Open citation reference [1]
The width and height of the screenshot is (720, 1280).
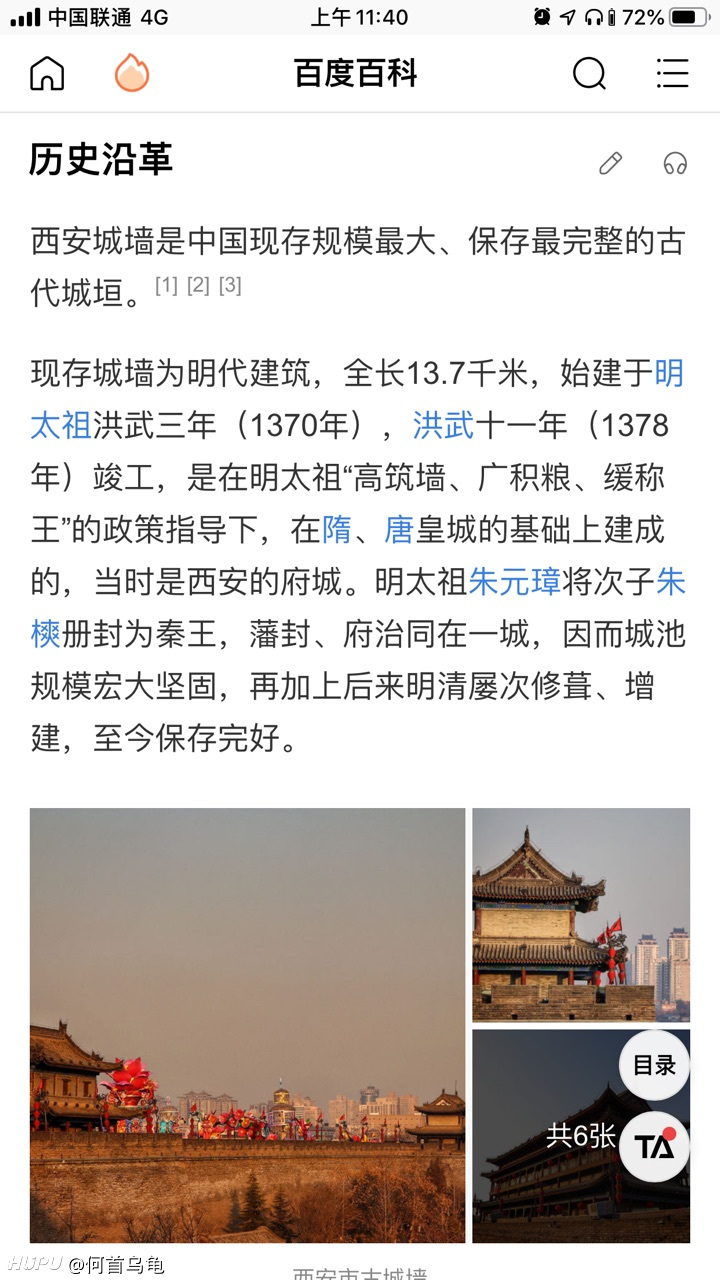coord(166,286)
